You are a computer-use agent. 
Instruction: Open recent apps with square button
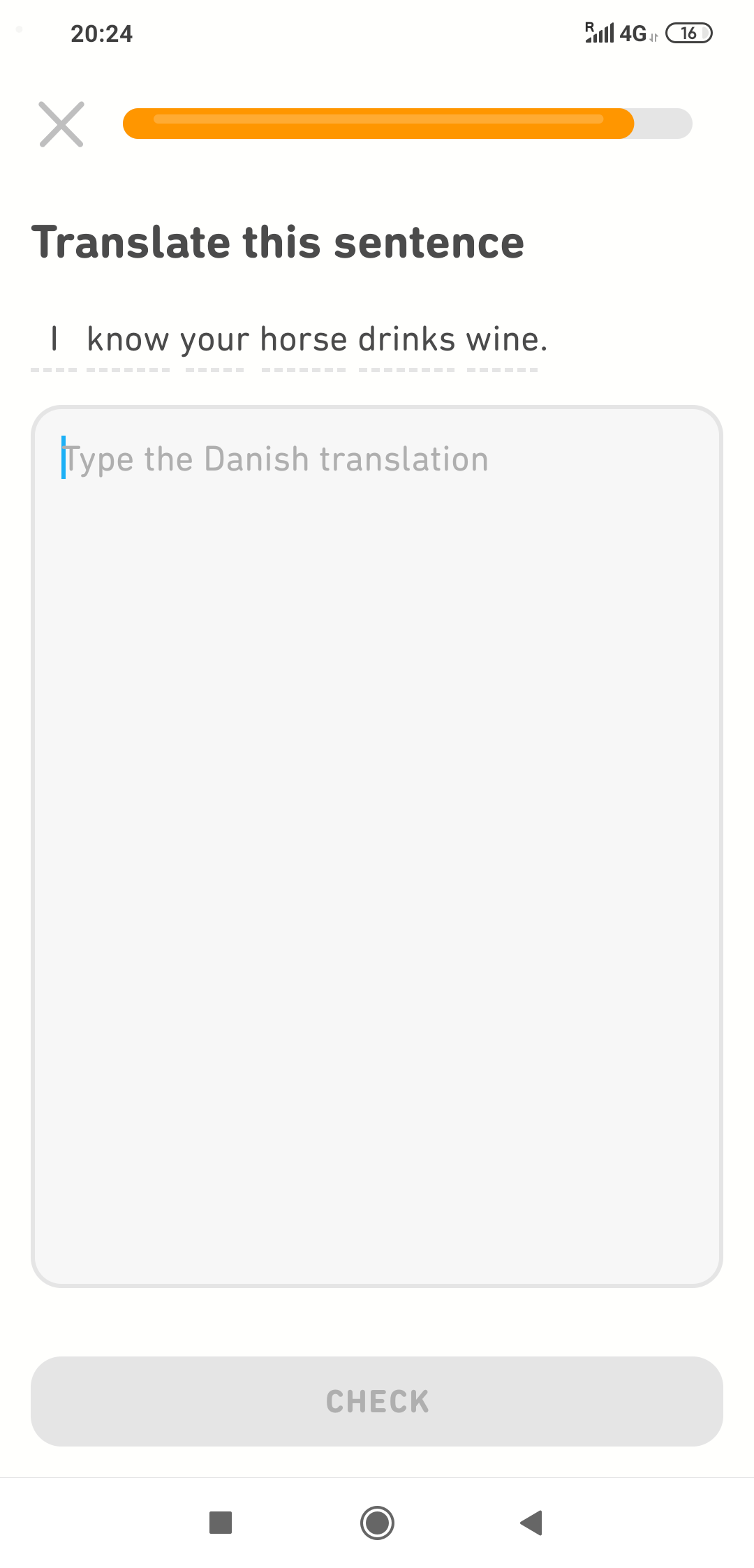pos(221,1523)
